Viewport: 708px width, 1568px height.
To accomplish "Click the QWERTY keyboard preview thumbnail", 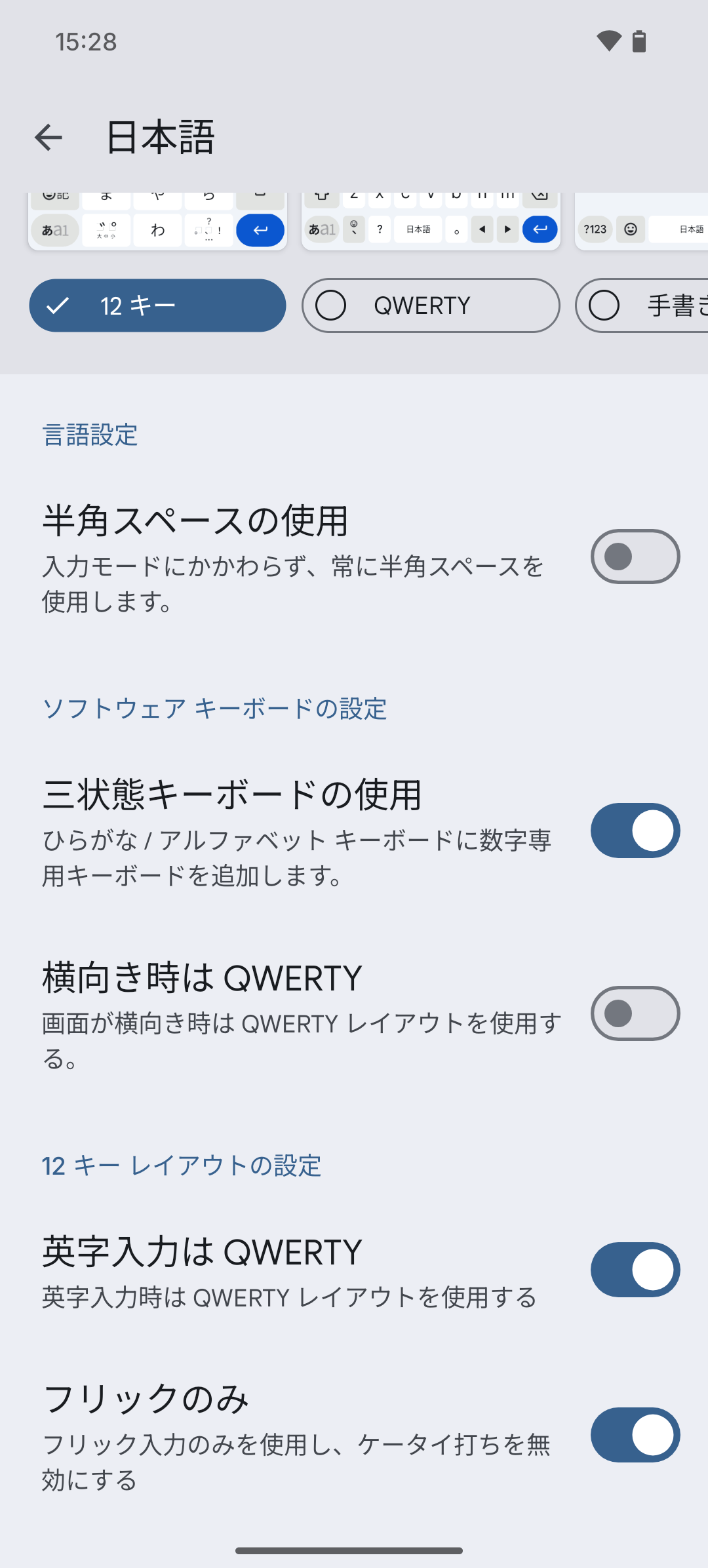I will pos(431,216).
